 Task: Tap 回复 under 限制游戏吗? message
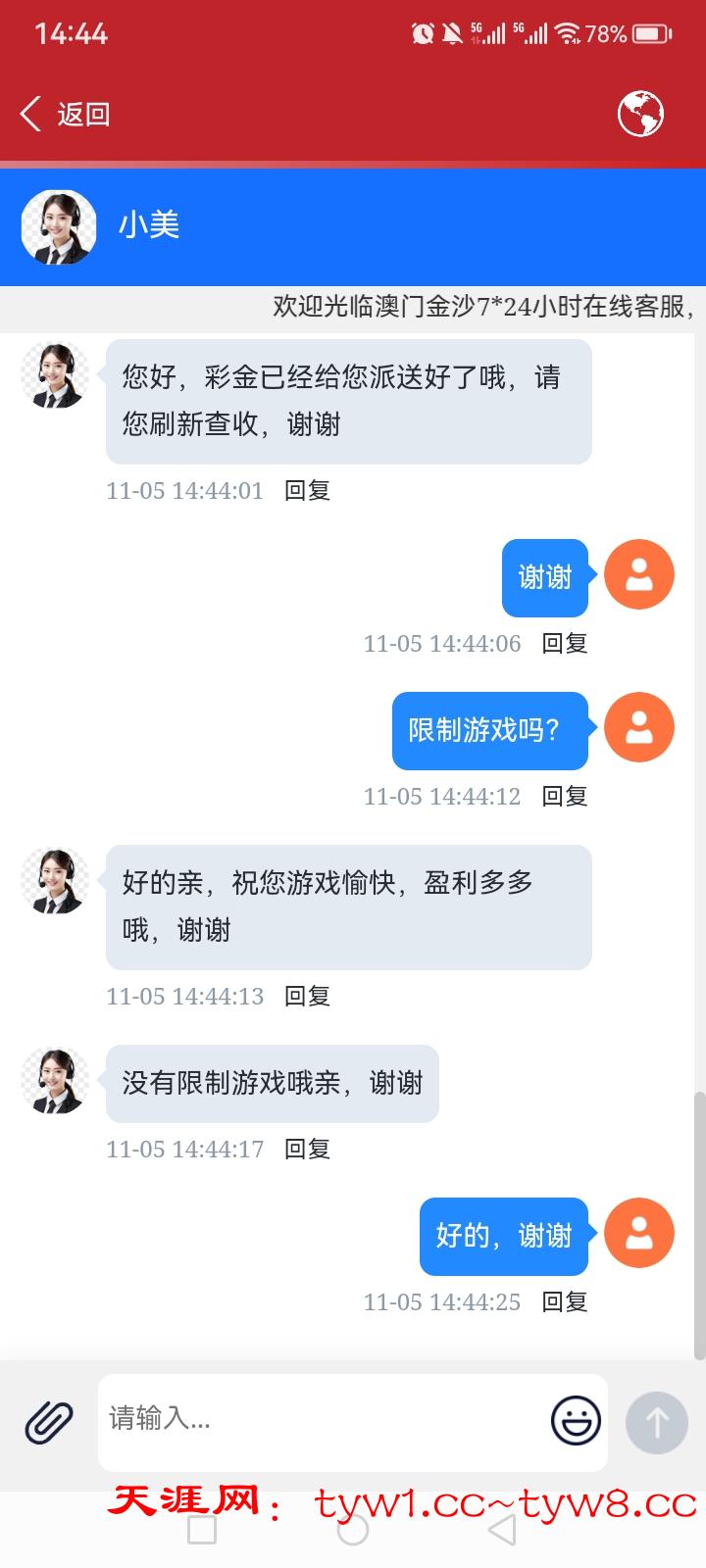click(565, 797)
